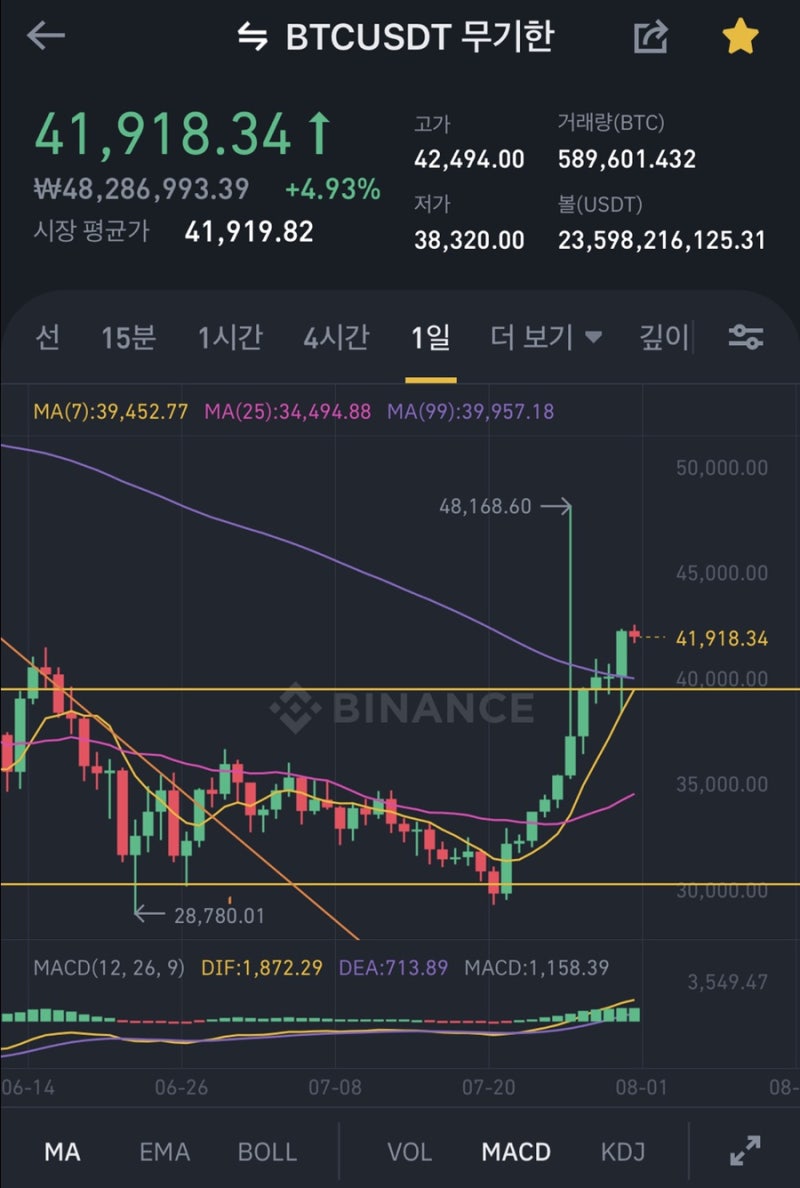Apply the EMA indicator

pyautogui.click(x=163, y=1151)
